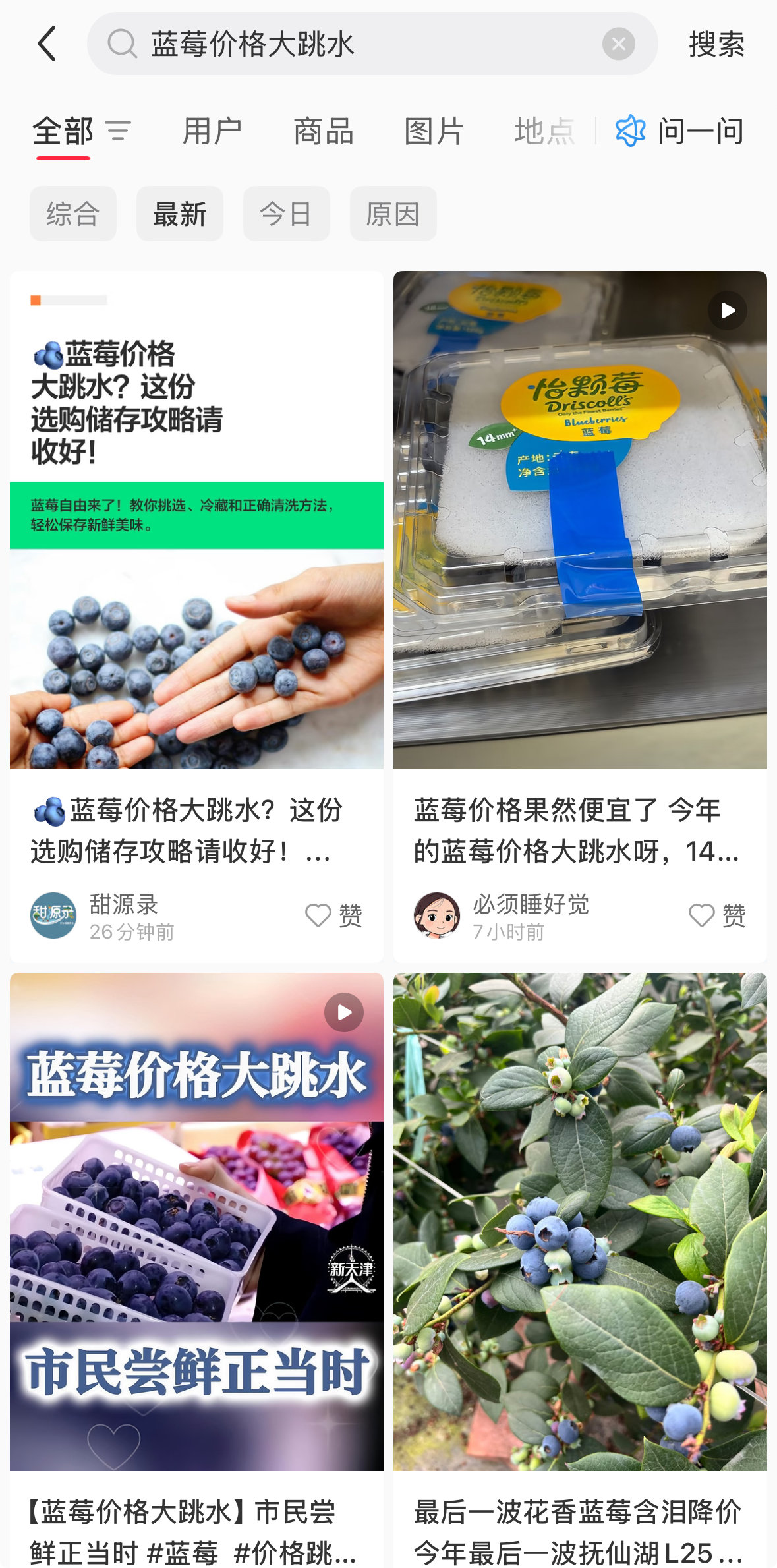Screen dimensions: 777x1568
Task: Switch to the 地点 tab
Action: 544,131
